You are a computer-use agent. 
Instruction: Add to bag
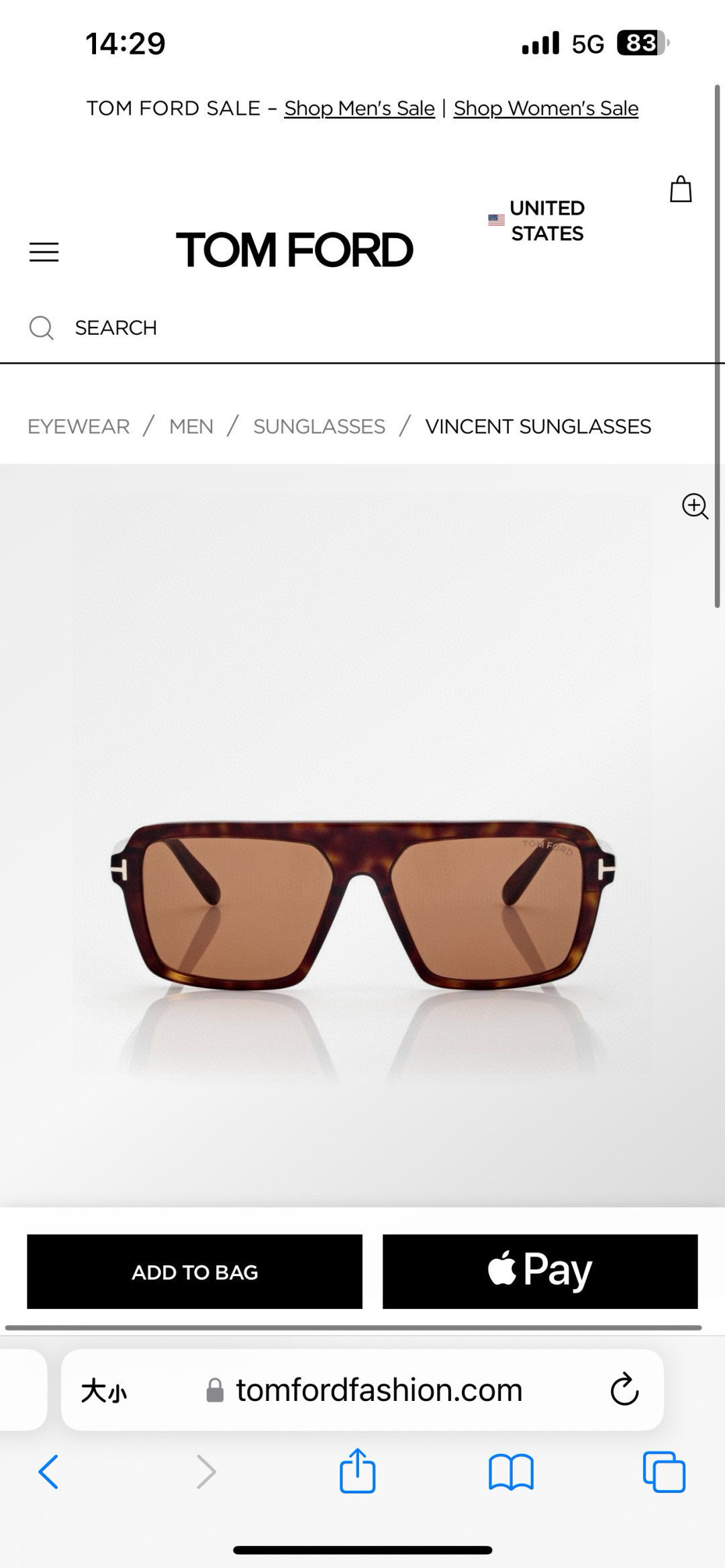[x=195, y=1271]
